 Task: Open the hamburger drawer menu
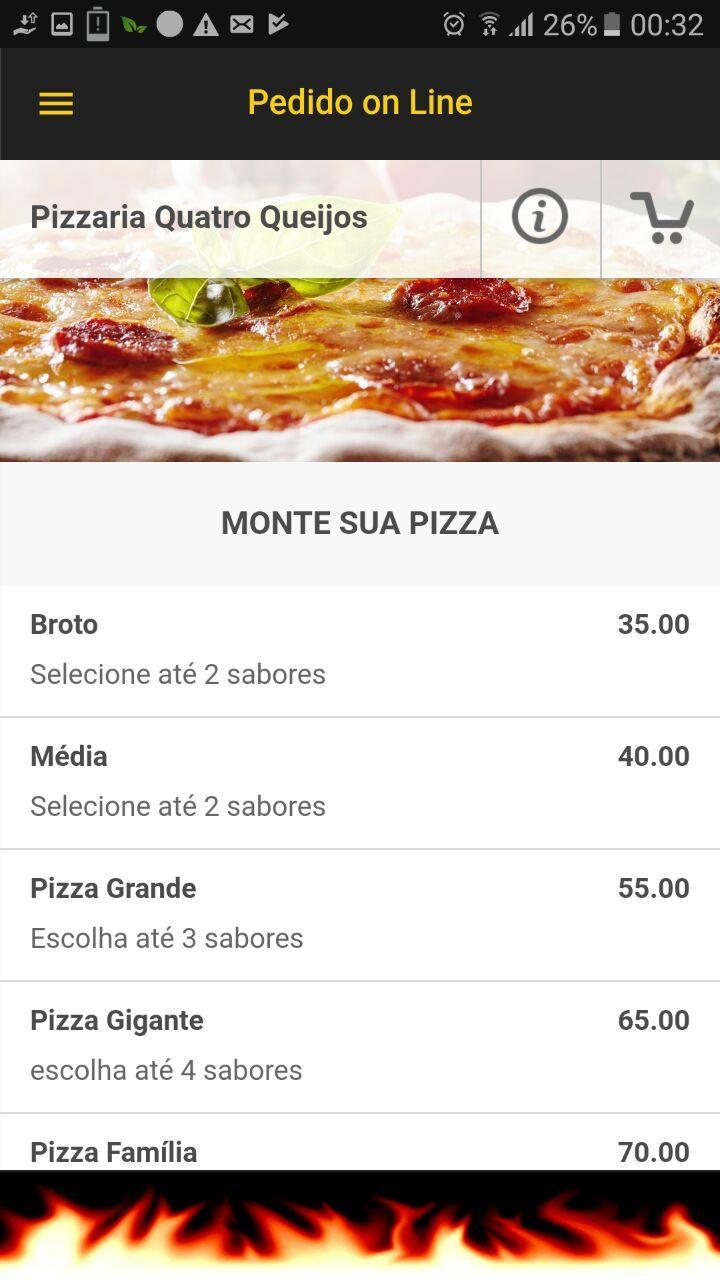[56, 104]
